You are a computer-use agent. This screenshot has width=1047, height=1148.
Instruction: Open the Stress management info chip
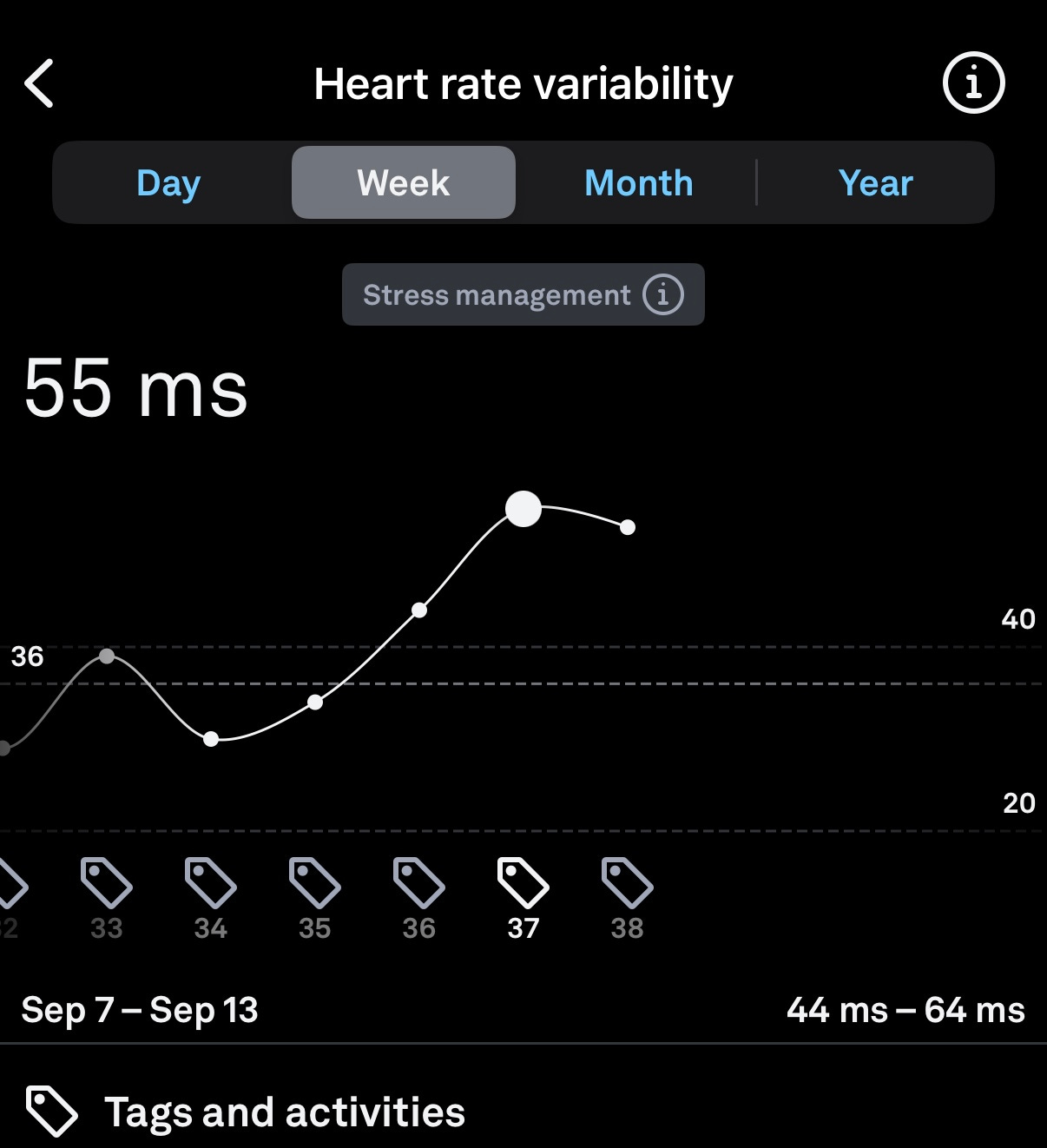(x=523, y=295)
